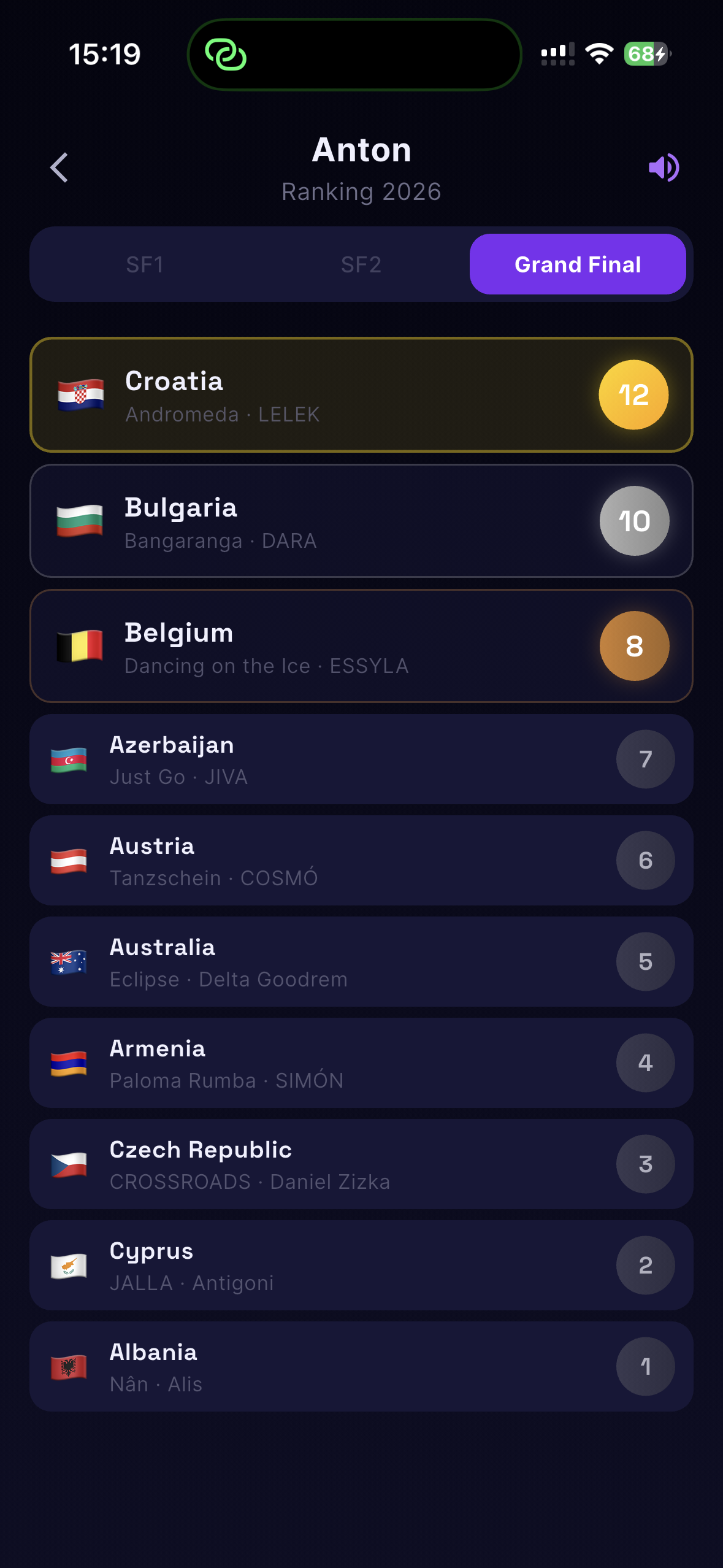Select the Belgium 8-points badge
This screenshot has width=723, height=1568.
636,645
